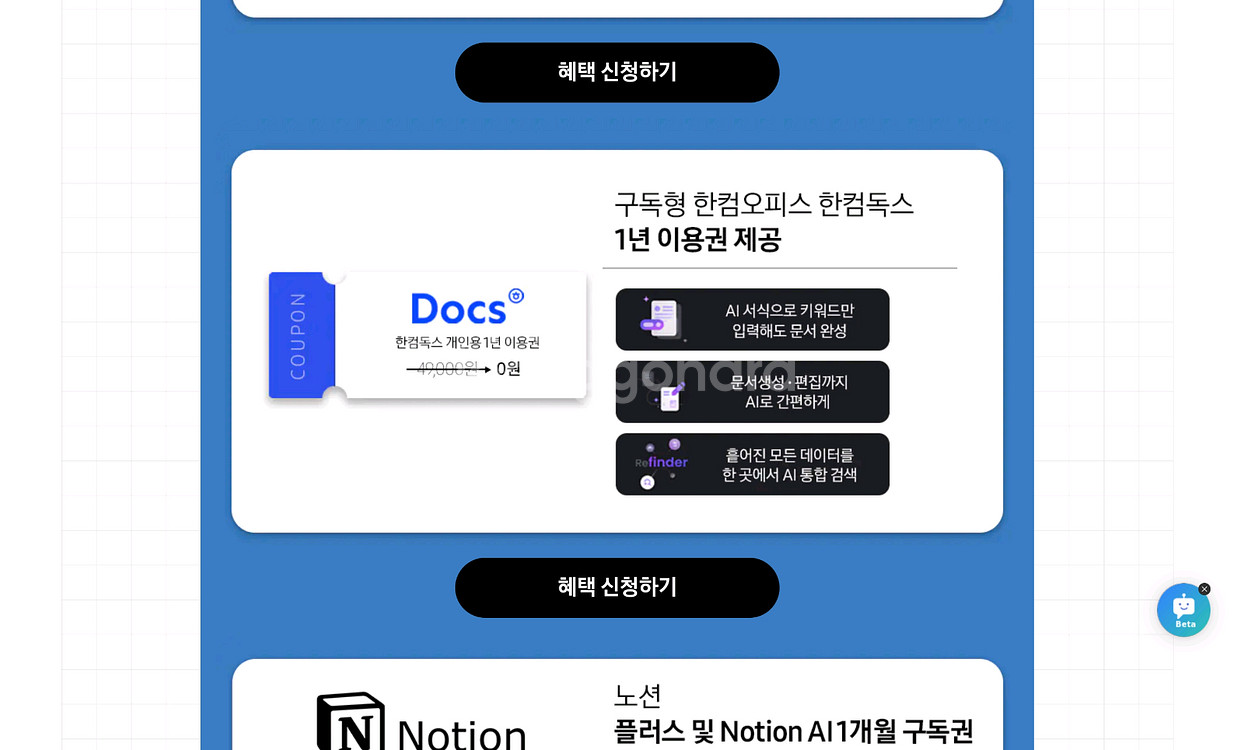
Task: Open the Beta chatbot assistant
Action: coord(1183,611)
